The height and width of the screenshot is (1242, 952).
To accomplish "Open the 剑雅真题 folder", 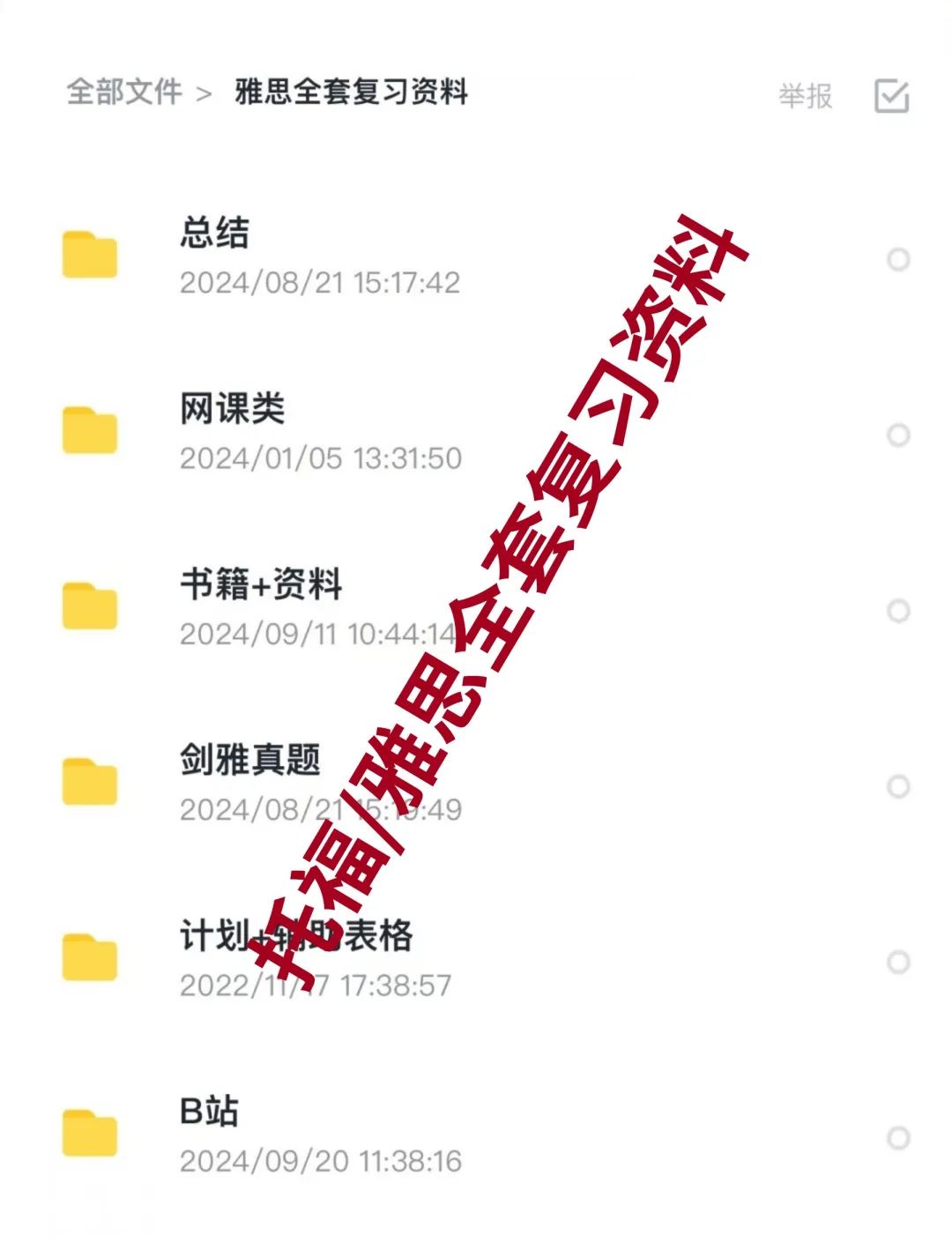I will [x=250, y=760].
